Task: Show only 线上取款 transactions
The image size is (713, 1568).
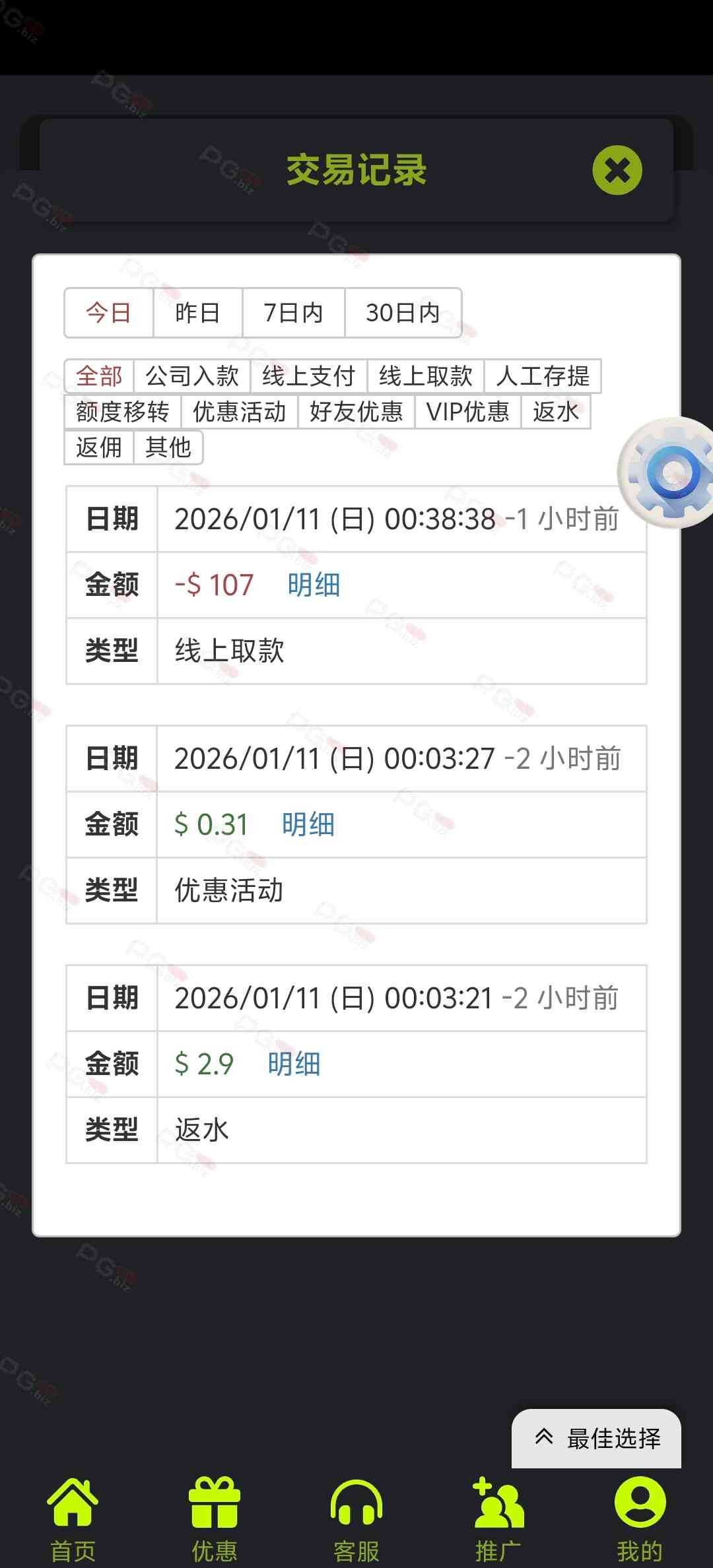Action: coord(425,376)
